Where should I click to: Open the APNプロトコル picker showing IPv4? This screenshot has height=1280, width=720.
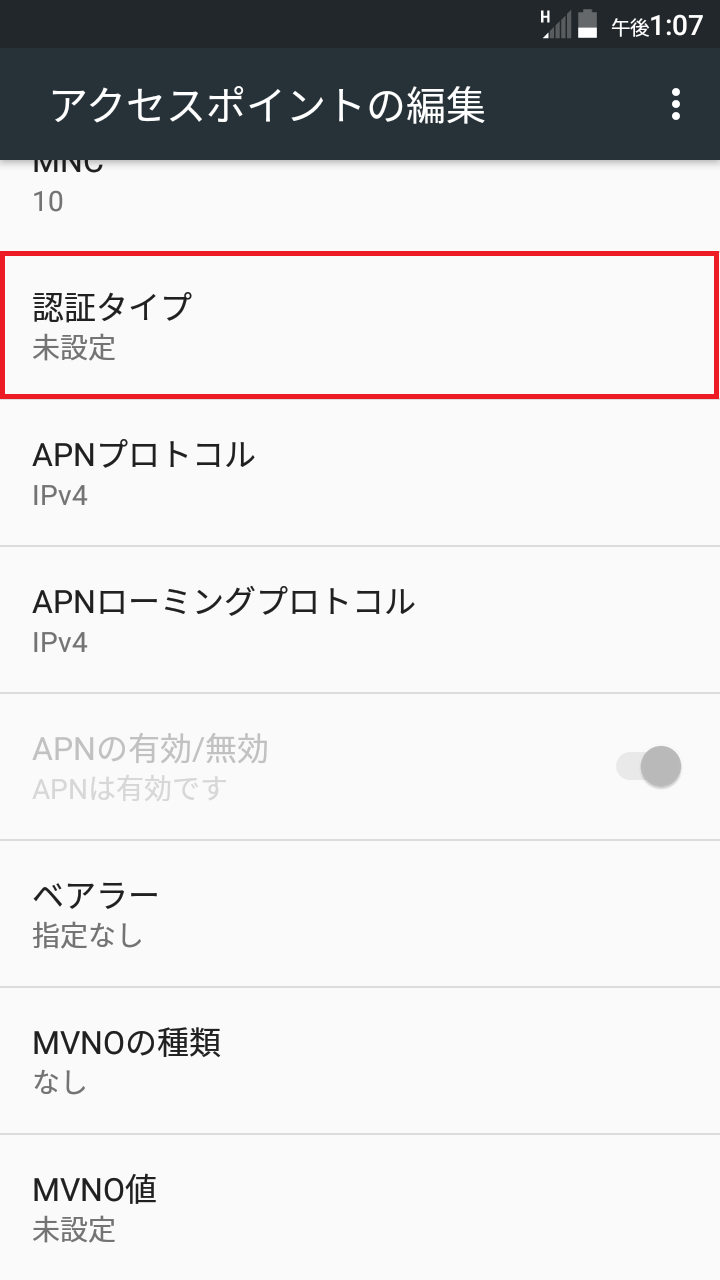tap(360, 473)
